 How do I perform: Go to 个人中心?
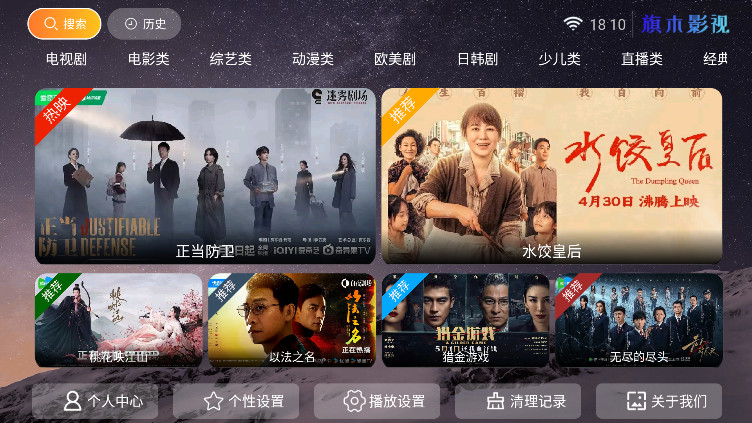pos(95,401)
